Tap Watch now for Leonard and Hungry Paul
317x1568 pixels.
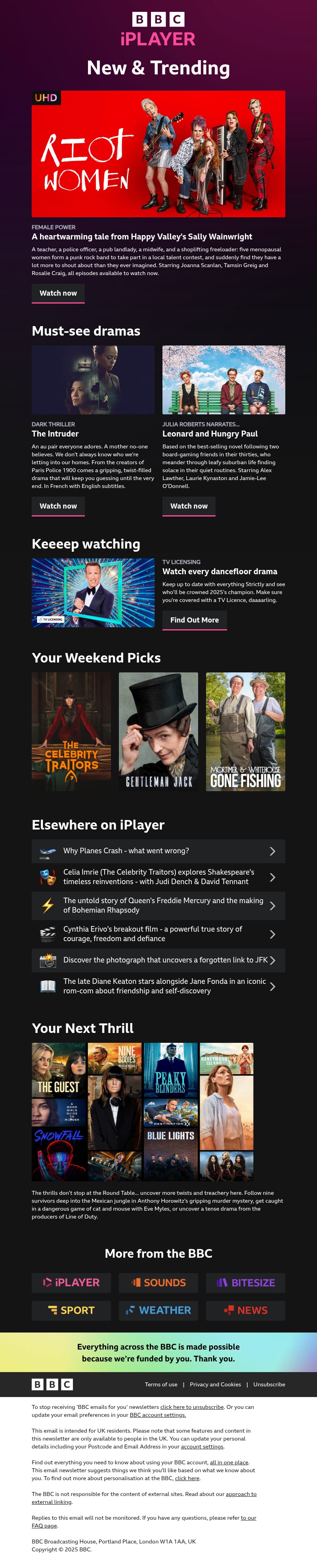[188, 506]
